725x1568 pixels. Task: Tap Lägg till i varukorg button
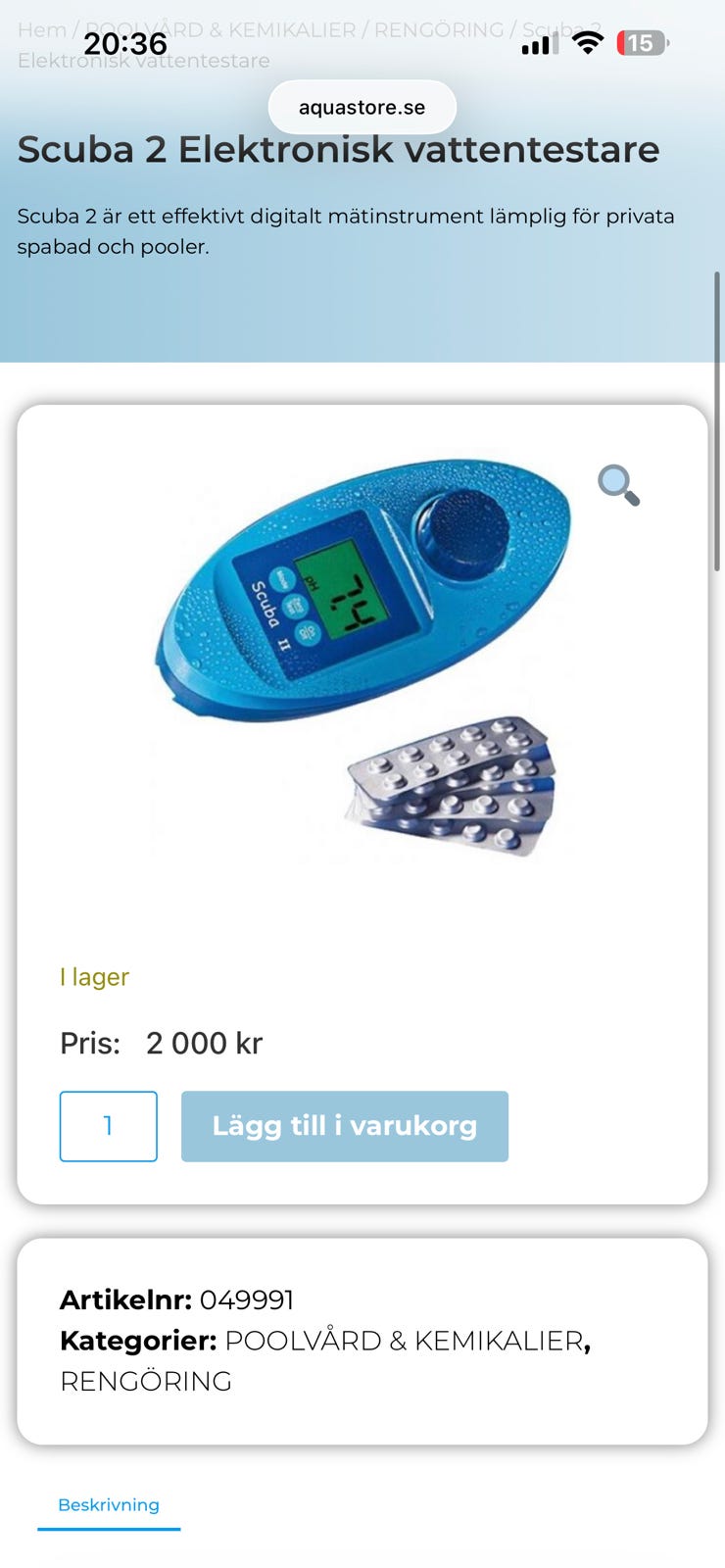[x=345, y=1126]
